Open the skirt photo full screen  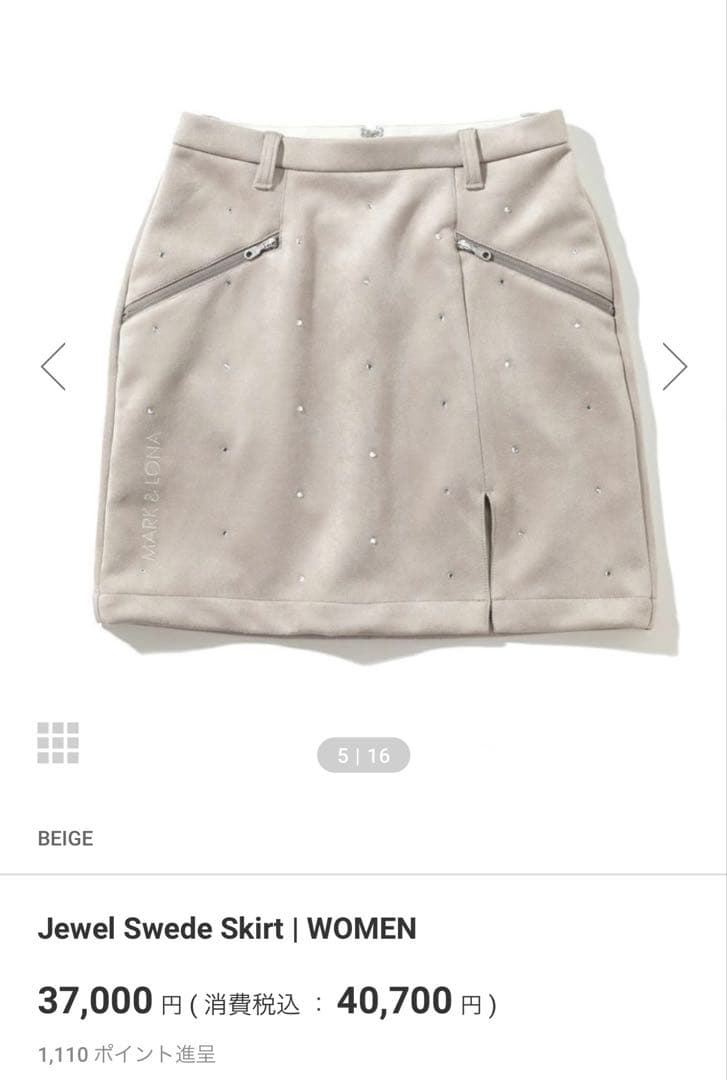(x=364, y=380)
